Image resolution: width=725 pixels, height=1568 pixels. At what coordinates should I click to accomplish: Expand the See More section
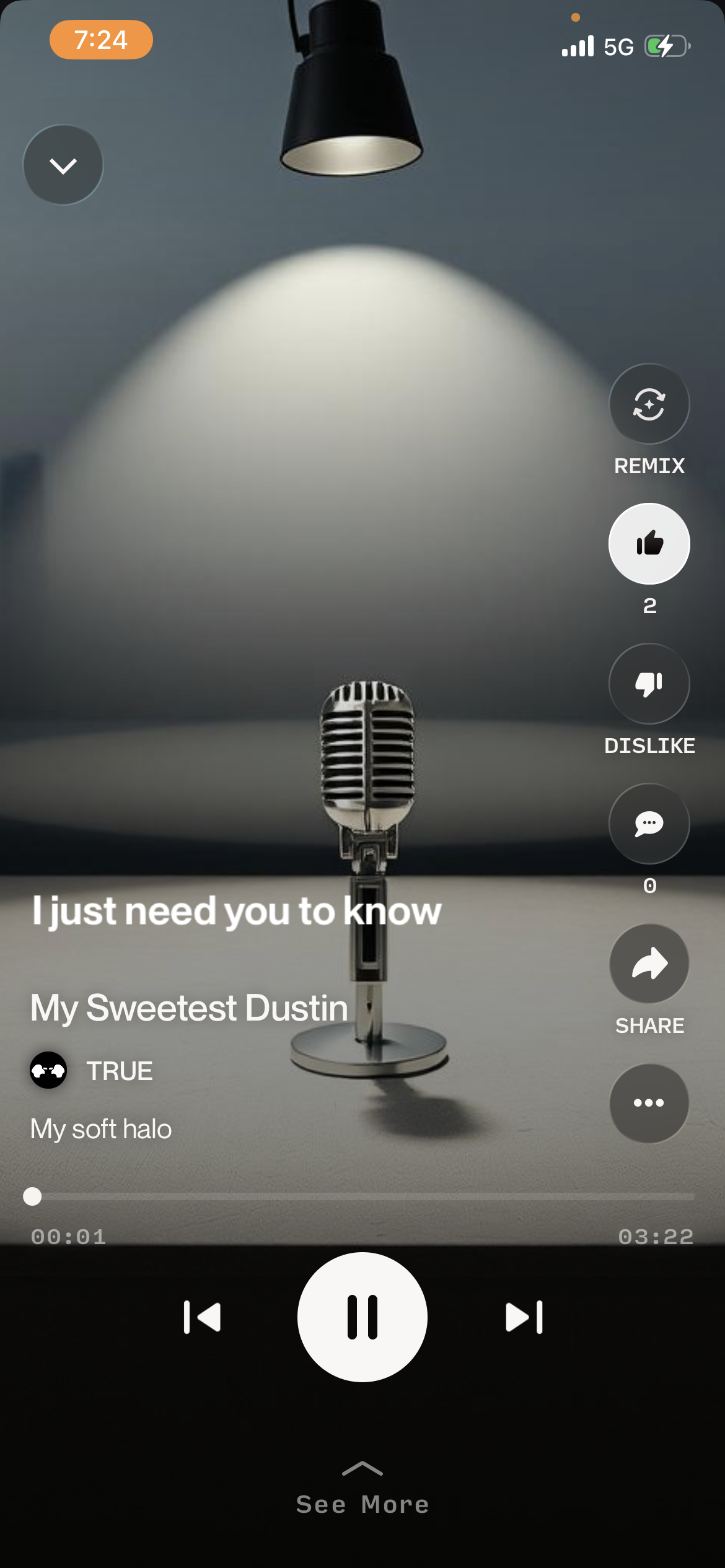click(362, 1504)
